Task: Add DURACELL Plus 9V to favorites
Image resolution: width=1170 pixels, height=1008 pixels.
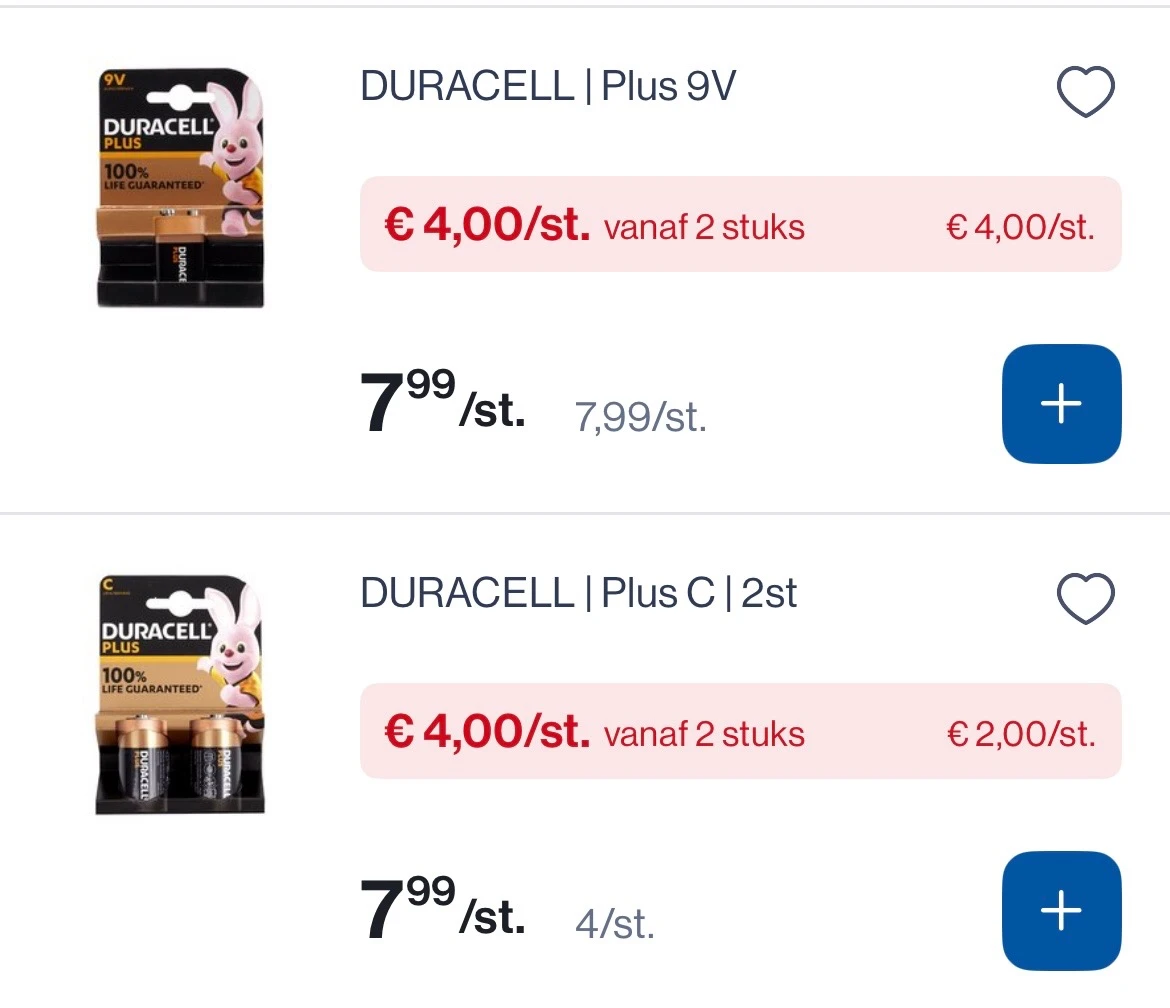Action: click(1085, 92)
